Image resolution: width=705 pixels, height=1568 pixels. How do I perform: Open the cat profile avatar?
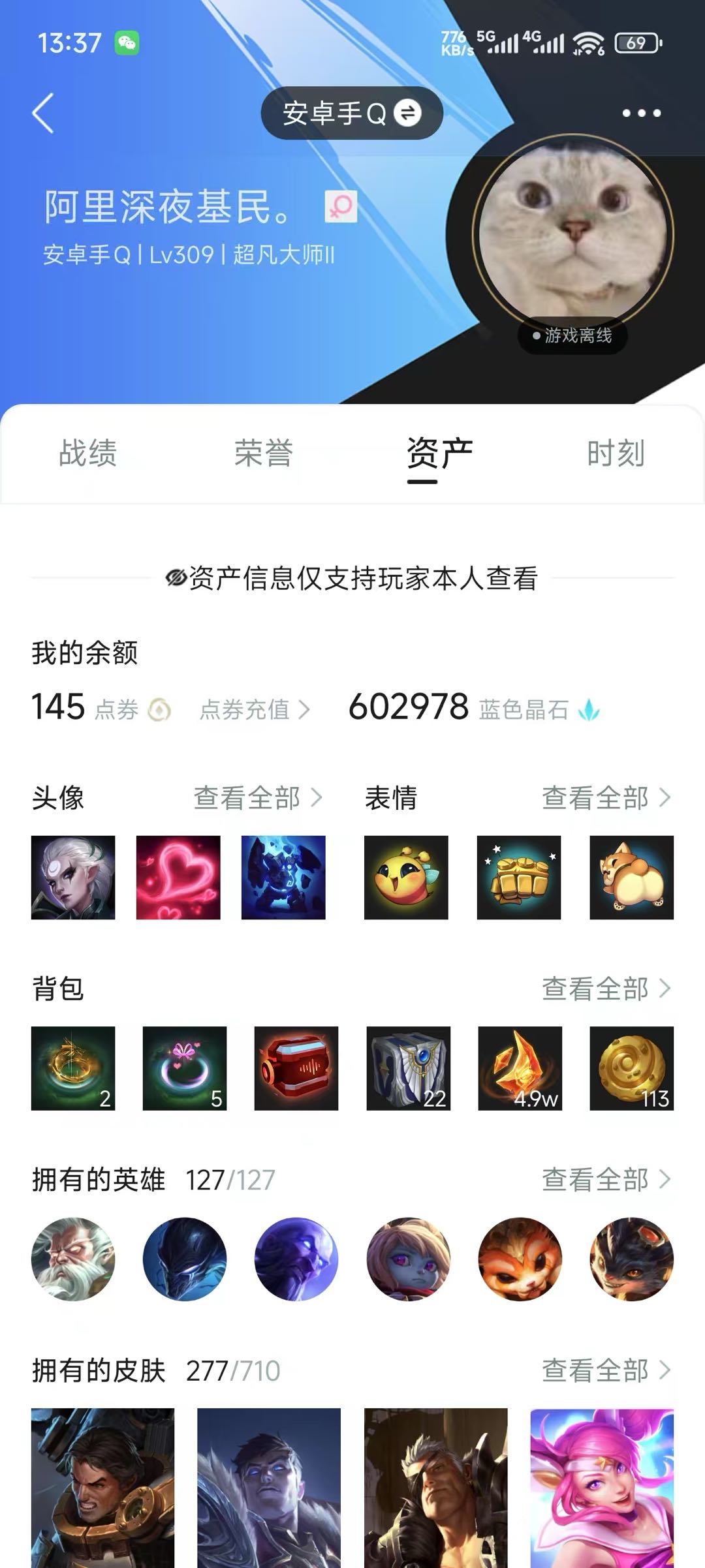pyautogui.click(x=572, y=234)
